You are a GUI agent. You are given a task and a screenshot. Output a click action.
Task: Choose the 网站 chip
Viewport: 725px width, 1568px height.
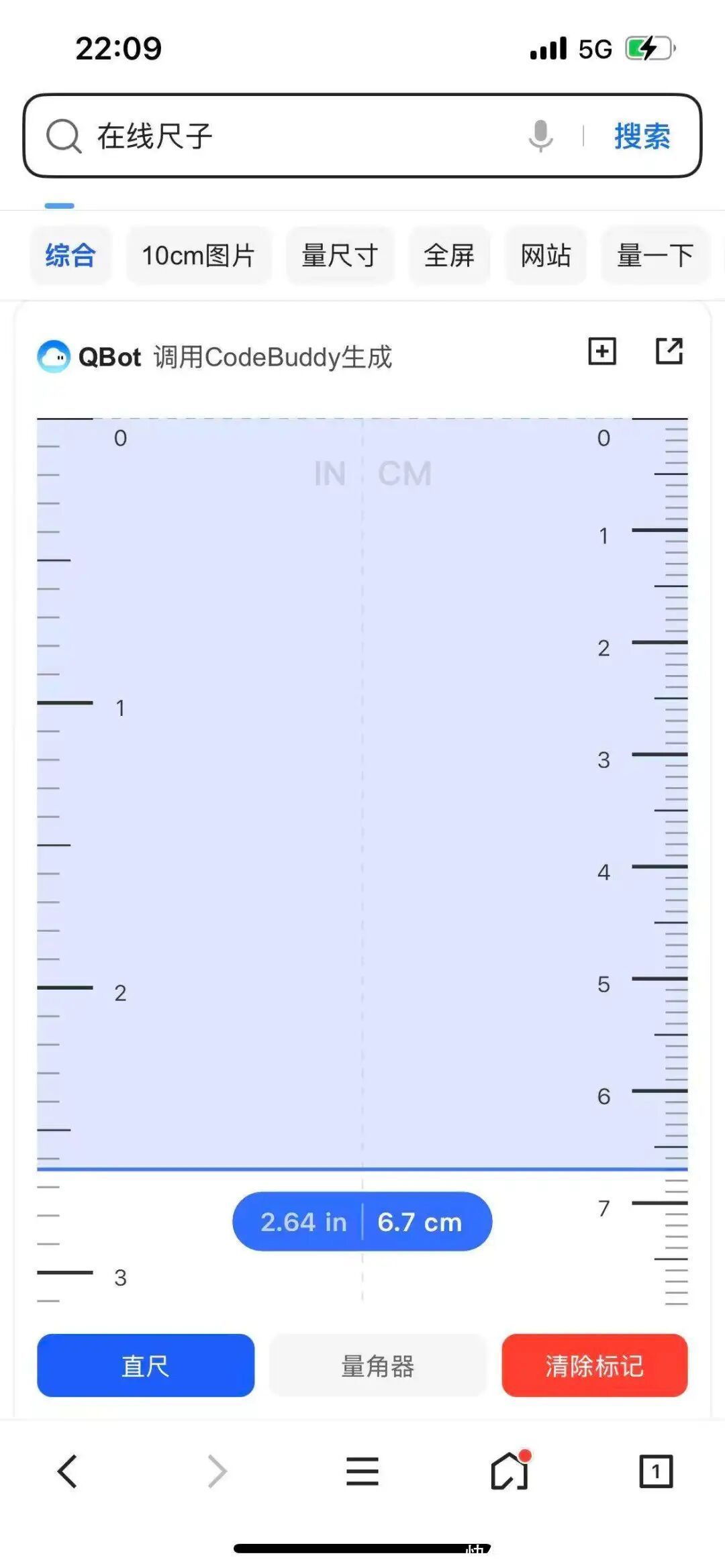point(546,256)
